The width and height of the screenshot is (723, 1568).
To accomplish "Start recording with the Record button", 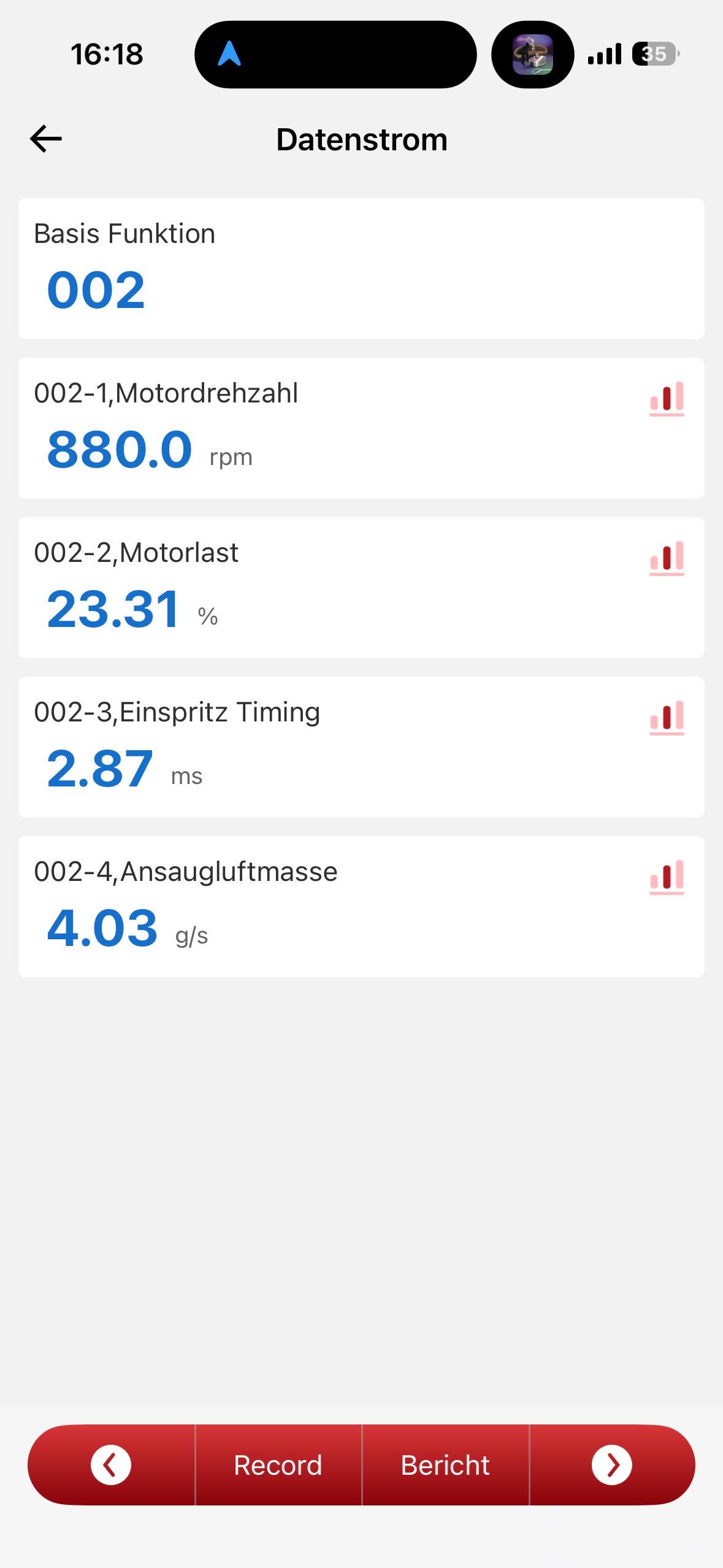I will [x=278, y=1465].
